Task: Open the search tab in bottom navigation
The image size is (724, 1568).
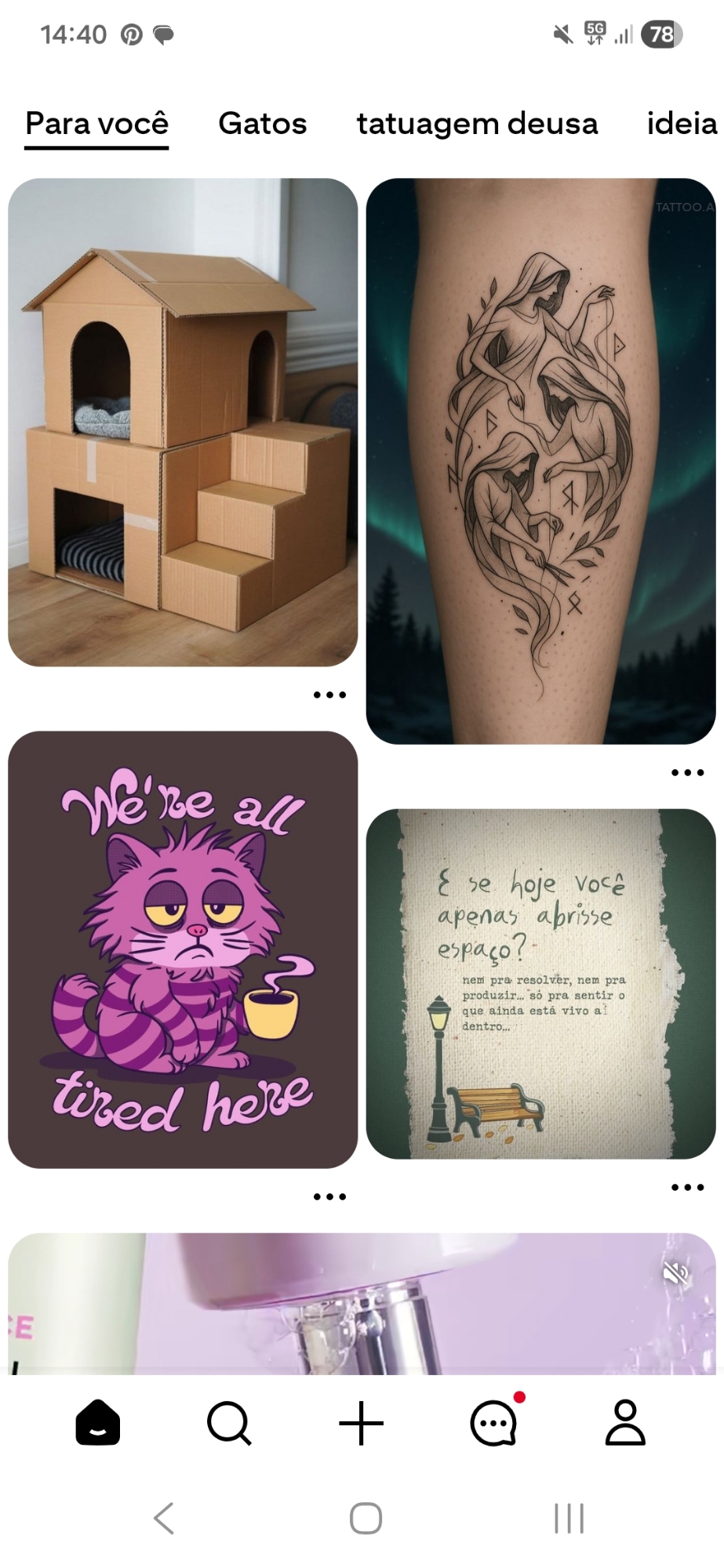Action: pyautogui.click(x=229, y=1422)
